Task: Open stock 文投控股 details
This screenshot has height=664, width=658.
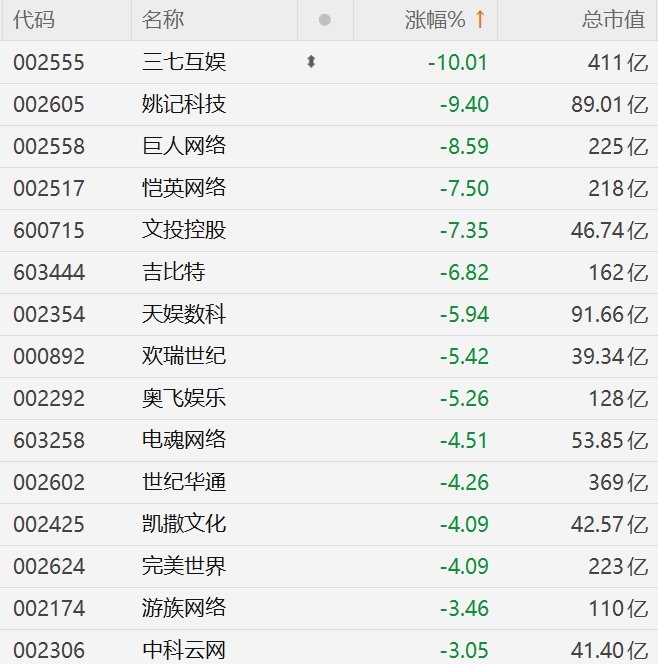Action: point(184,230)
